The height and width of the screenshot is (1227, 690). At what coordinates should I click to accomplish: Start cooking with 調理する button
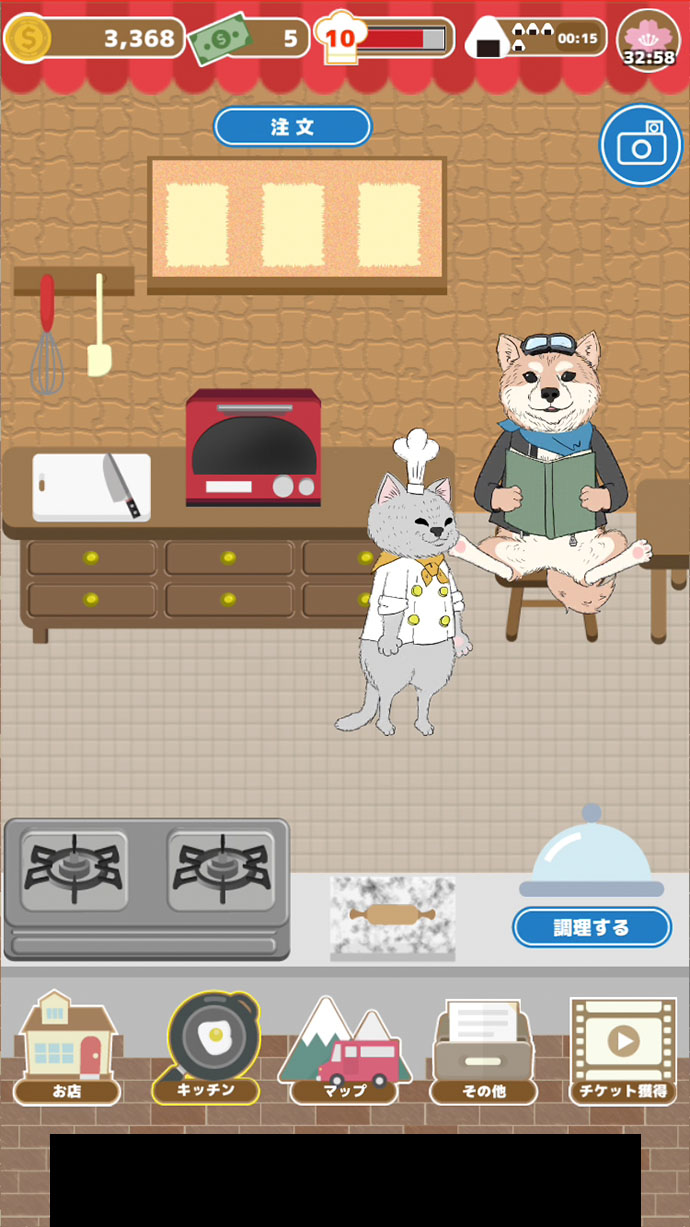[x=591, y=927]
